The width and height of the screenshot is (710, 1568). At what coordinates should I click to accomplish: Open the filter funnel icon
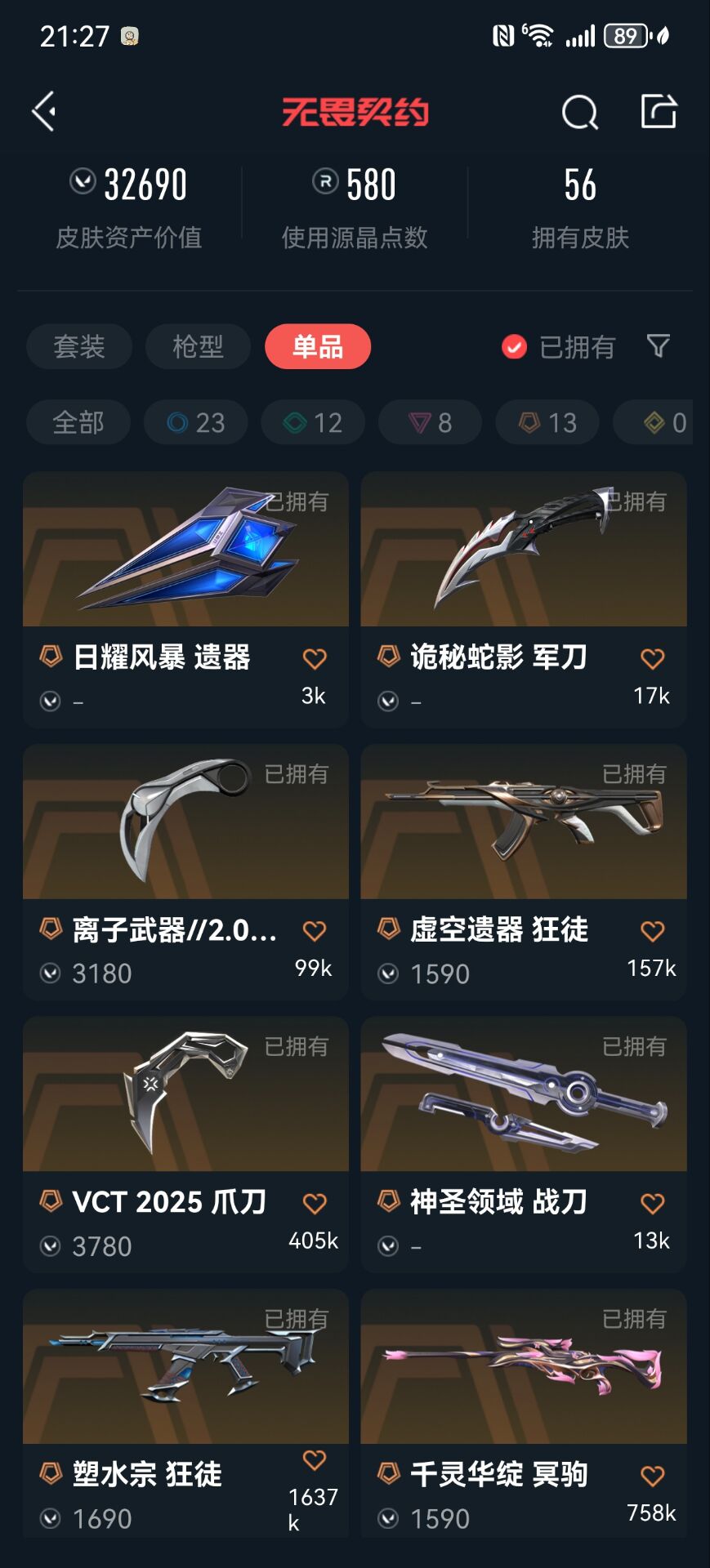pyautogui.click(x=658, y=346)
